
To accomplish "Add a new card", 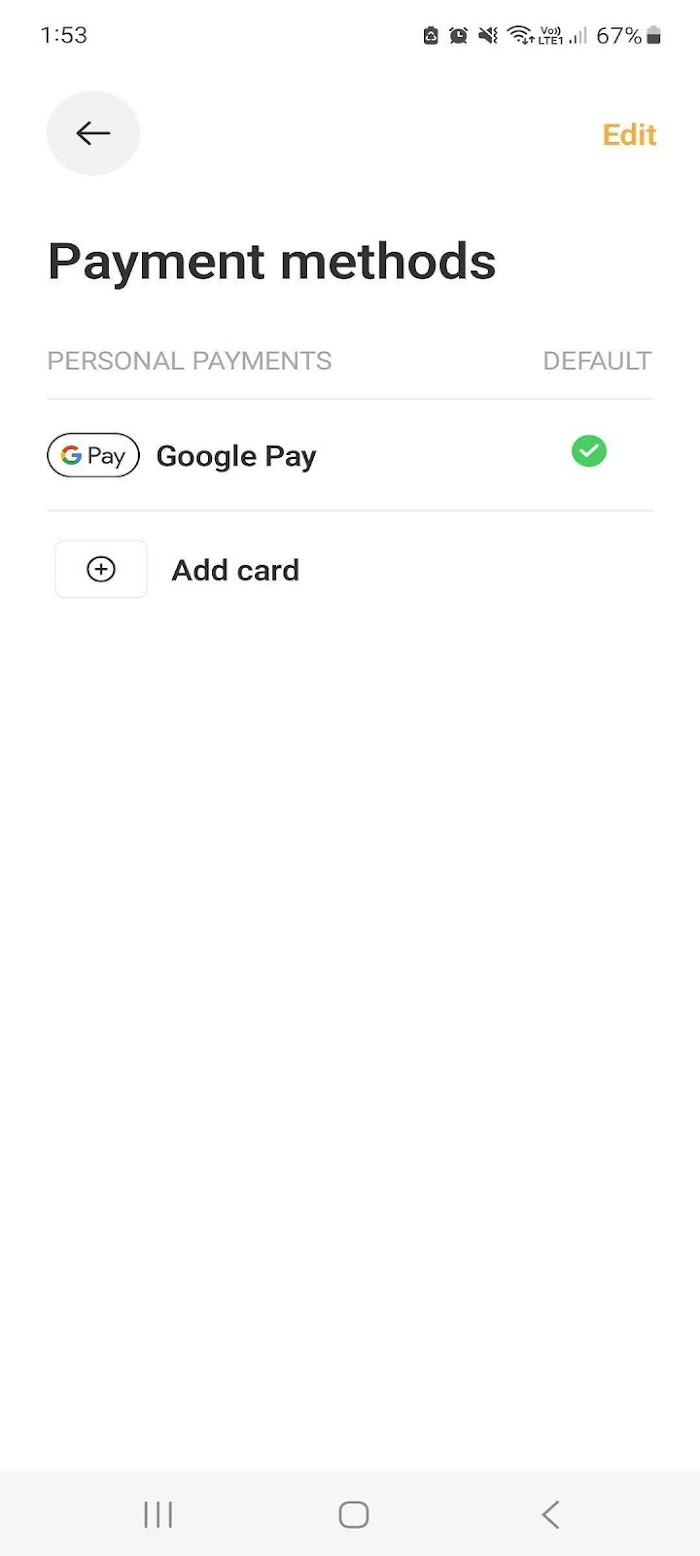I will click(x=350, y=569).
